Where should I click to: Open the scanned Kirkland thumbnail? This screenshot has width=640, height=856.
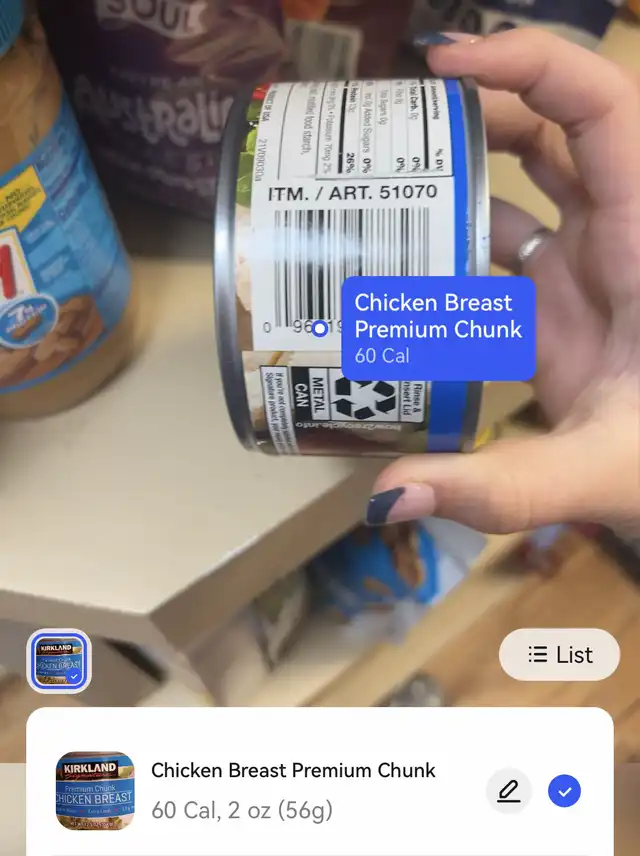[59, 661]
